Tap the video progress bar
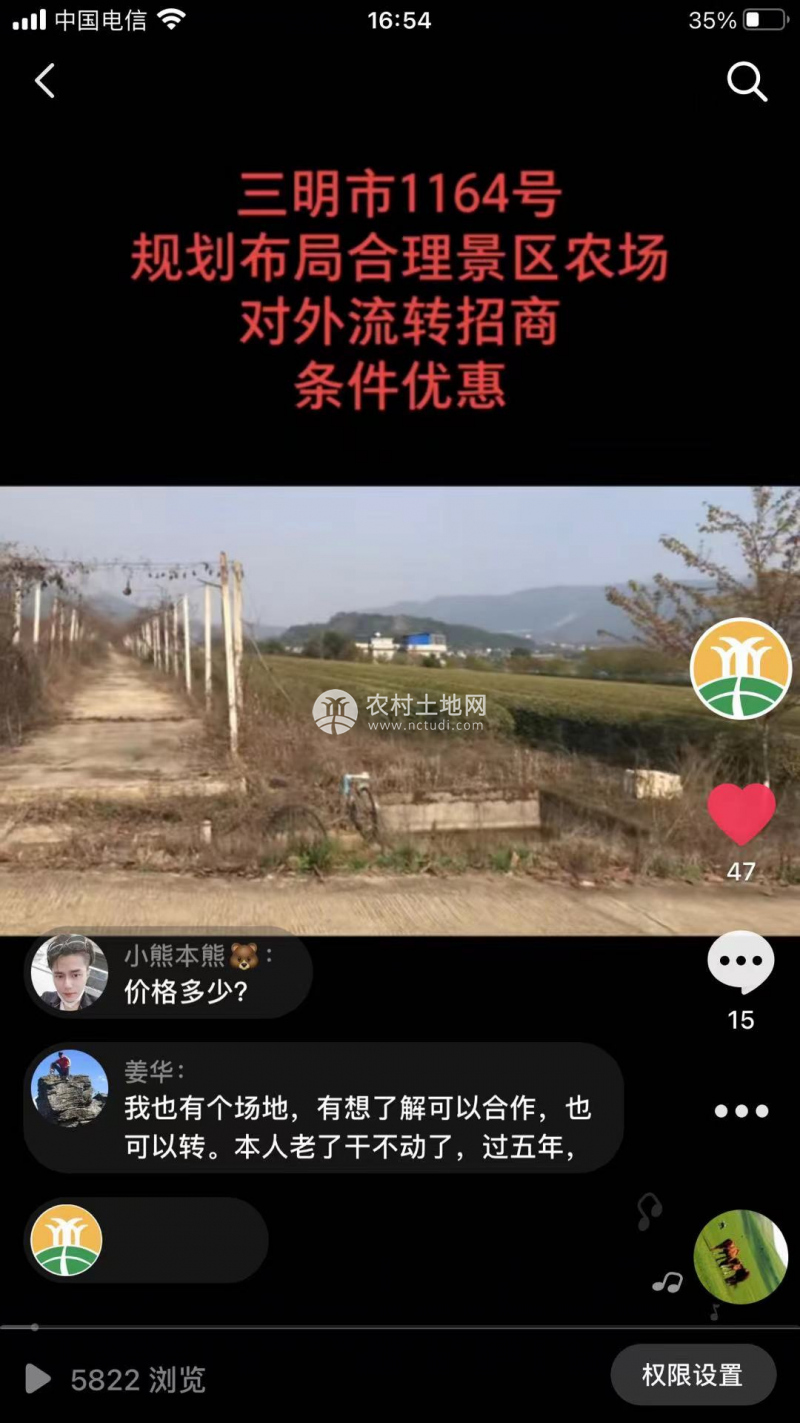Screen dimensions: 800x1423 [x=400, y=1327]
